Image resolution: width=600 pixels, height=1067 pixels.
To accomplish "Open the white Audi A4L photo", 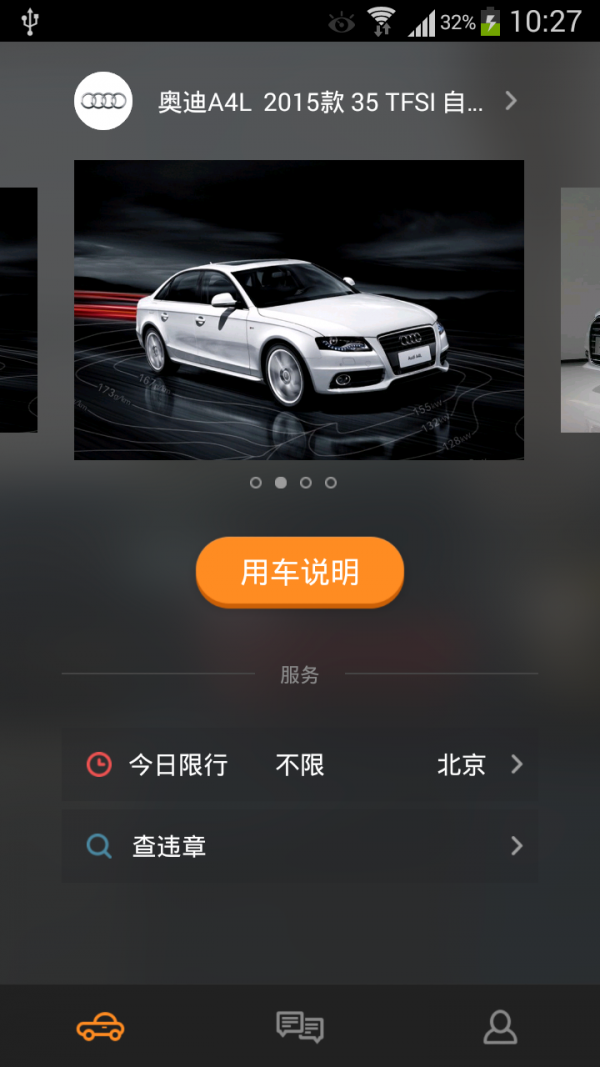I will (x=298, y=310).
